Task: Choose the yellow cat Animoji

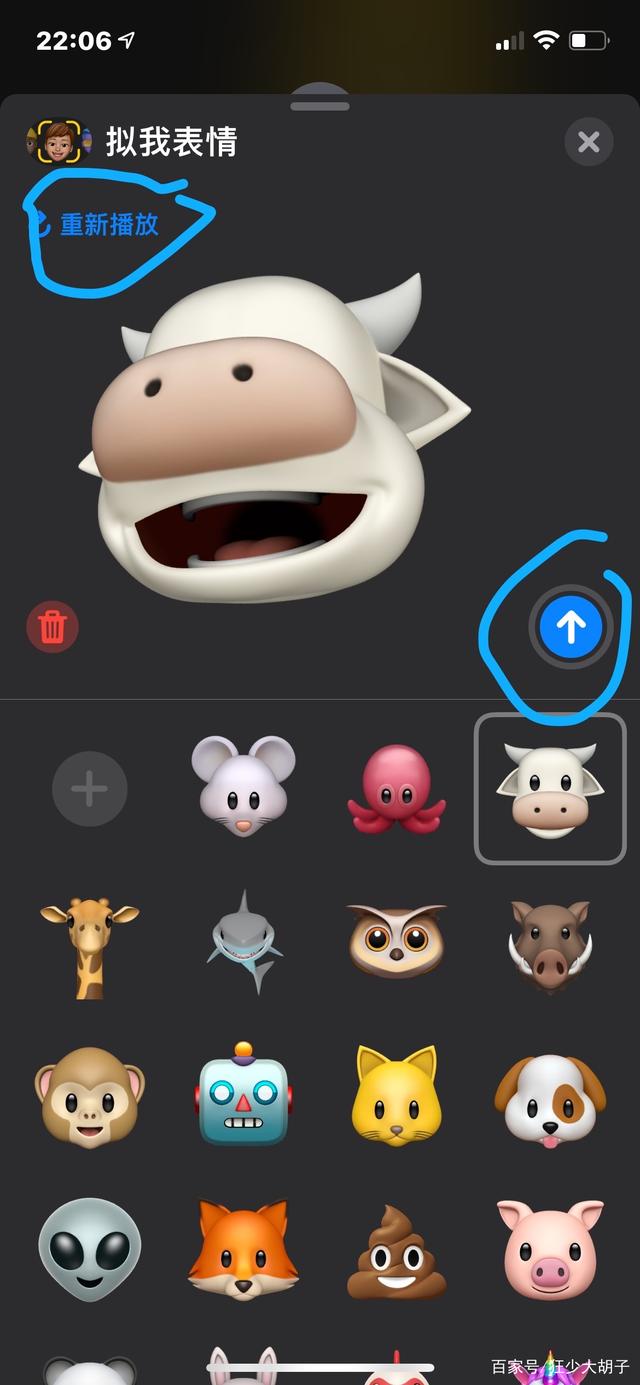Action: (396, 1097)
